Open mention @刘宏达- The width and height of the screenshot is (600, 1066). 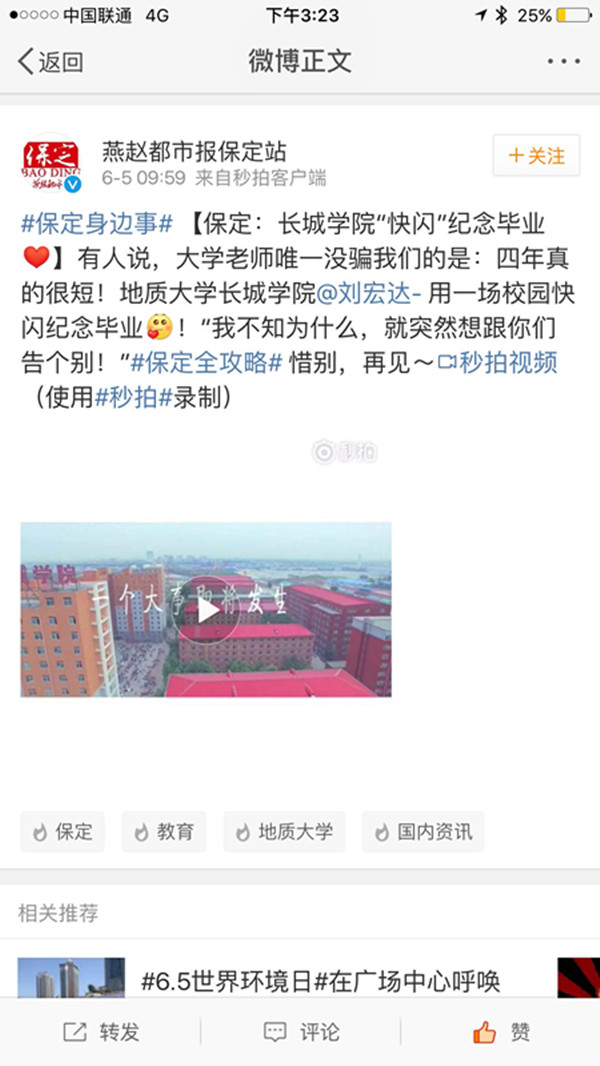369,294
